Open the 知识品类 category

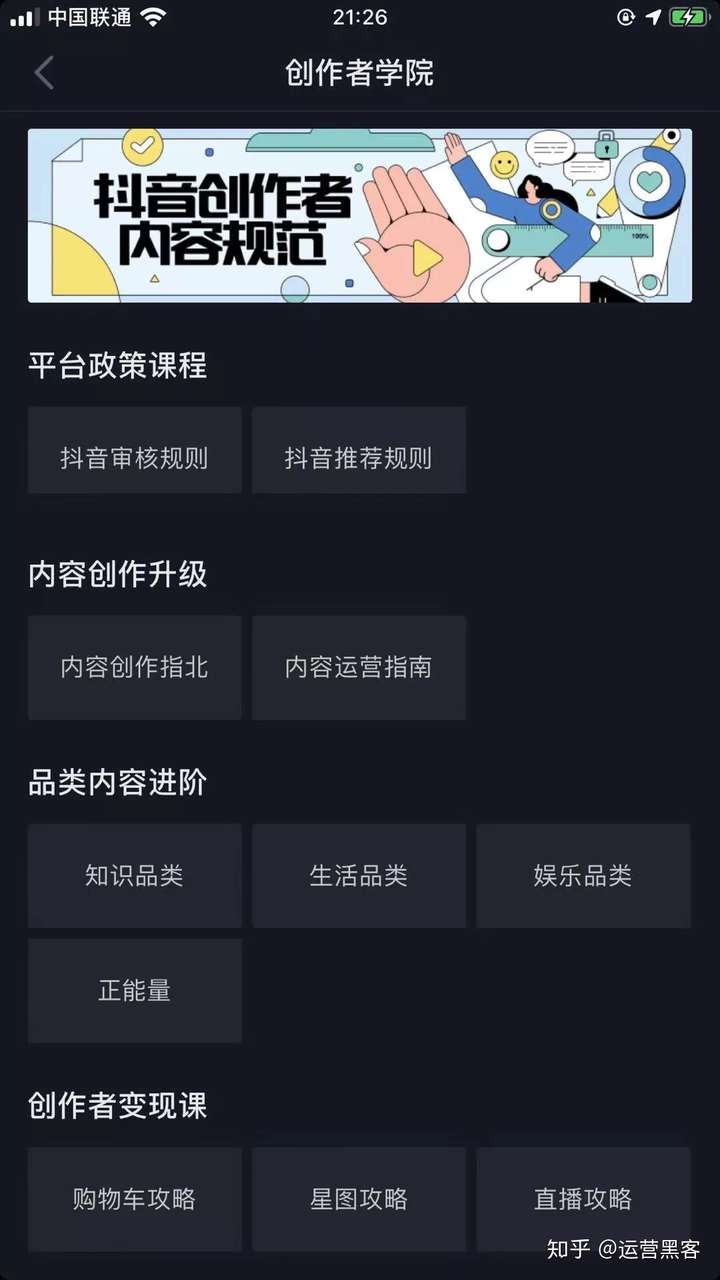coord(134,876)
